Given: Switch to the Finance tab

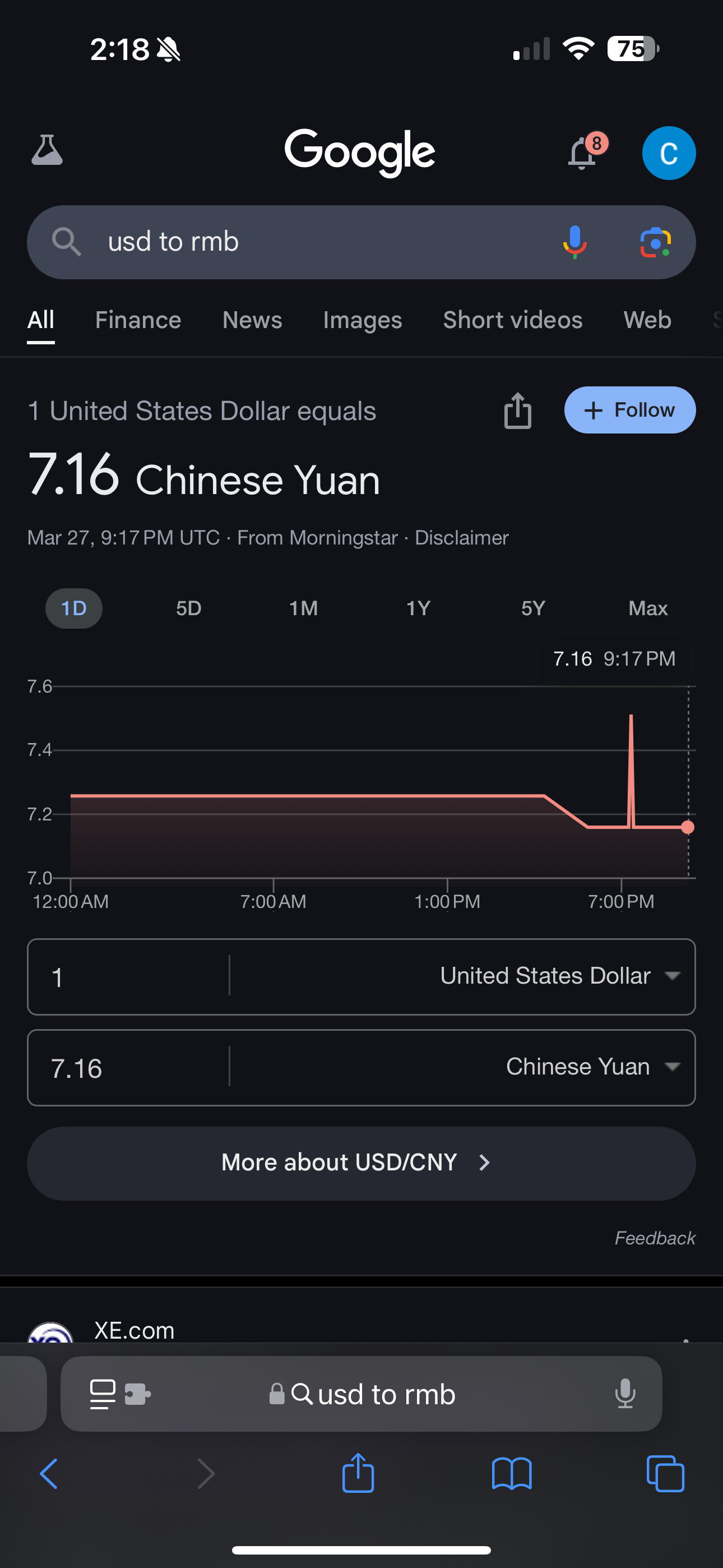Looking at the screenshot, I should click(138, 320).
